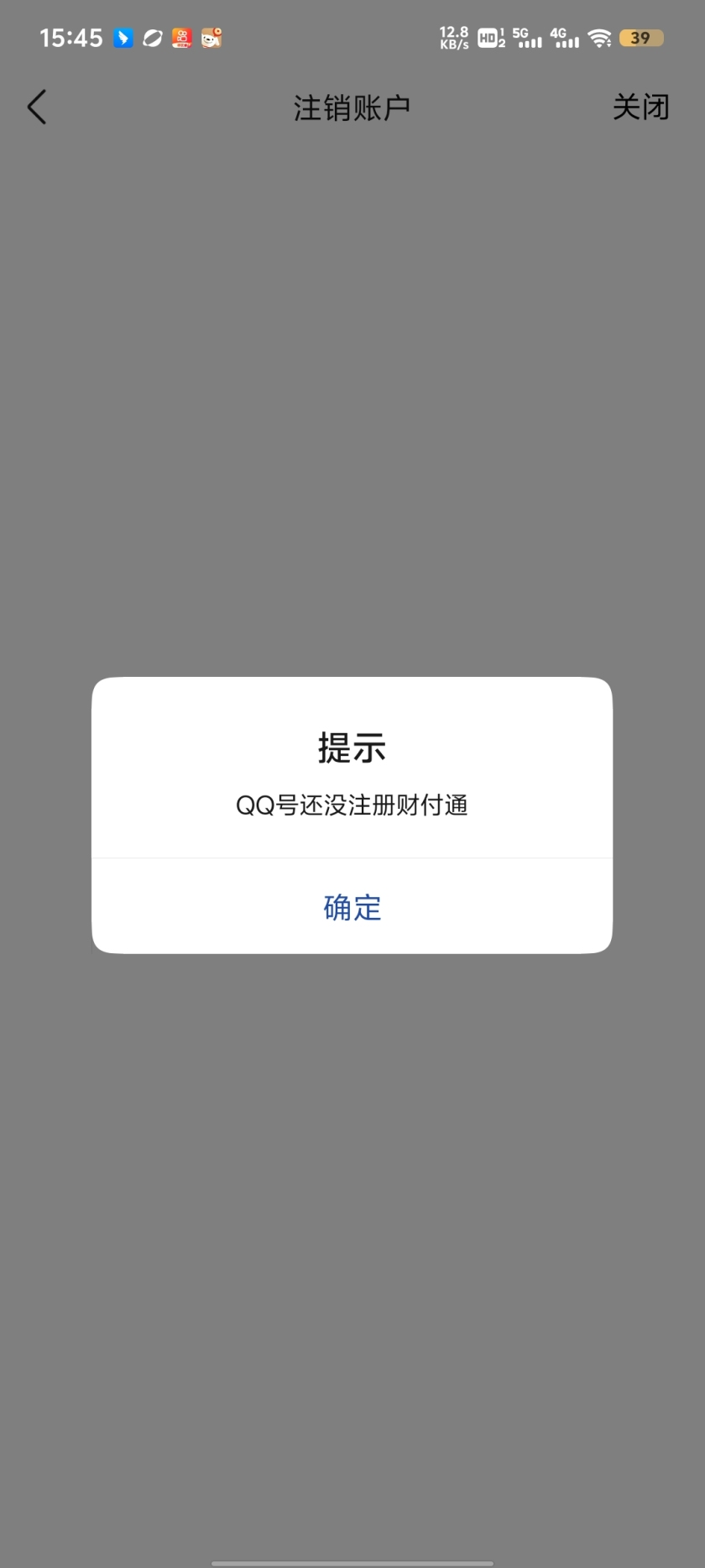Screen dimensions: 705x1568
Task: Tap the dimmed area below the dialog
Action: pos(352,1218)
